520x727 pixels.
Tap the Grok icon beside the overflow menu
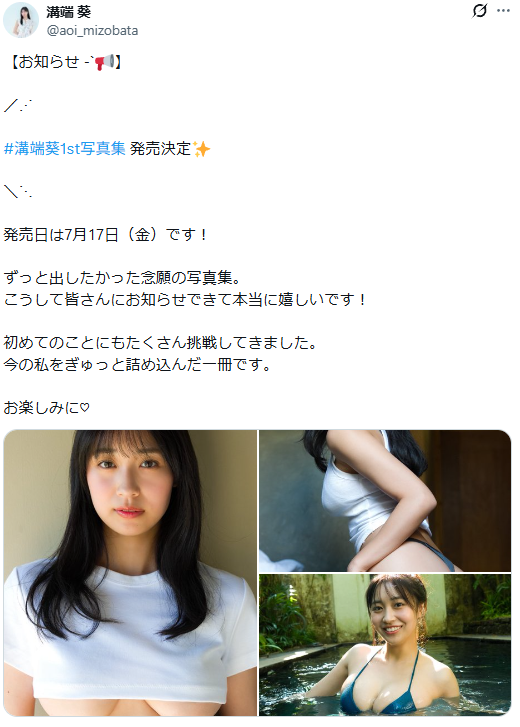coord(480,10)
